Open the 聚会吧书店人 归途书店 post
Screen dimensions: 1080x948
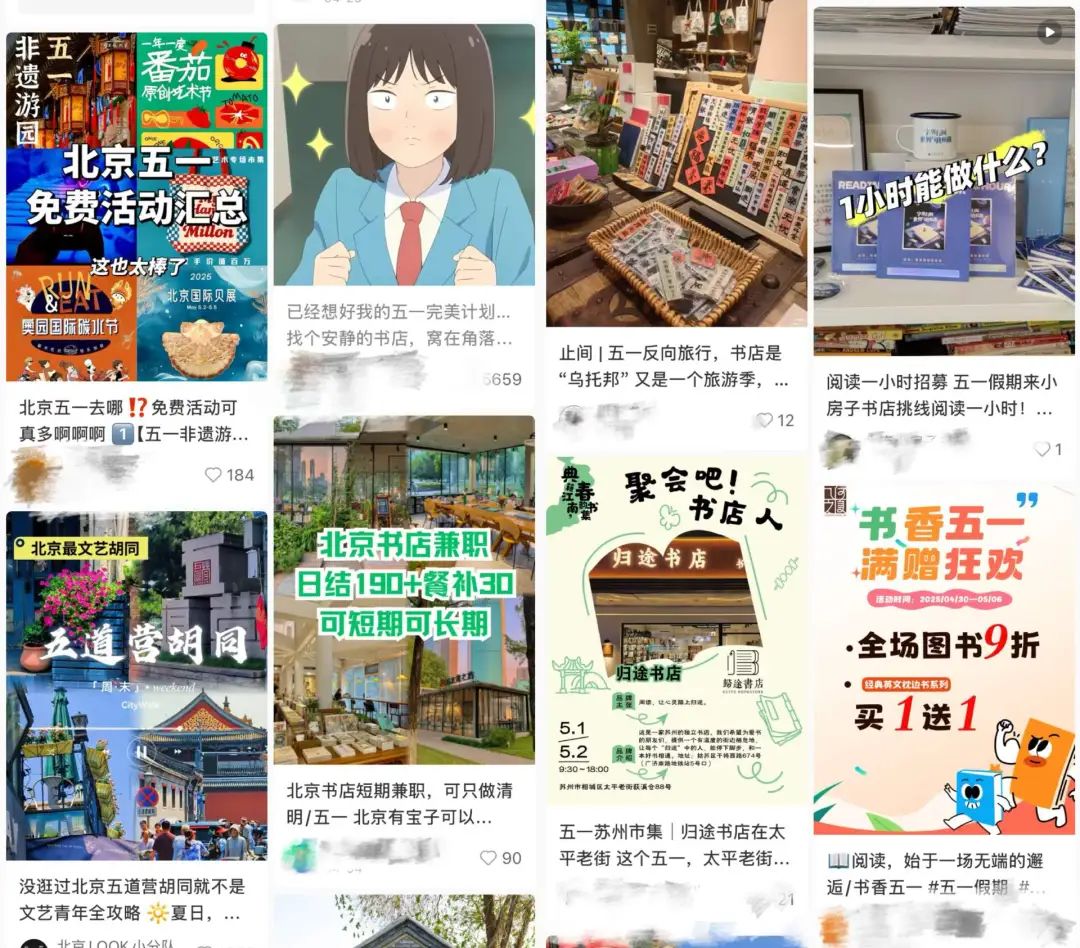(676, 630)
